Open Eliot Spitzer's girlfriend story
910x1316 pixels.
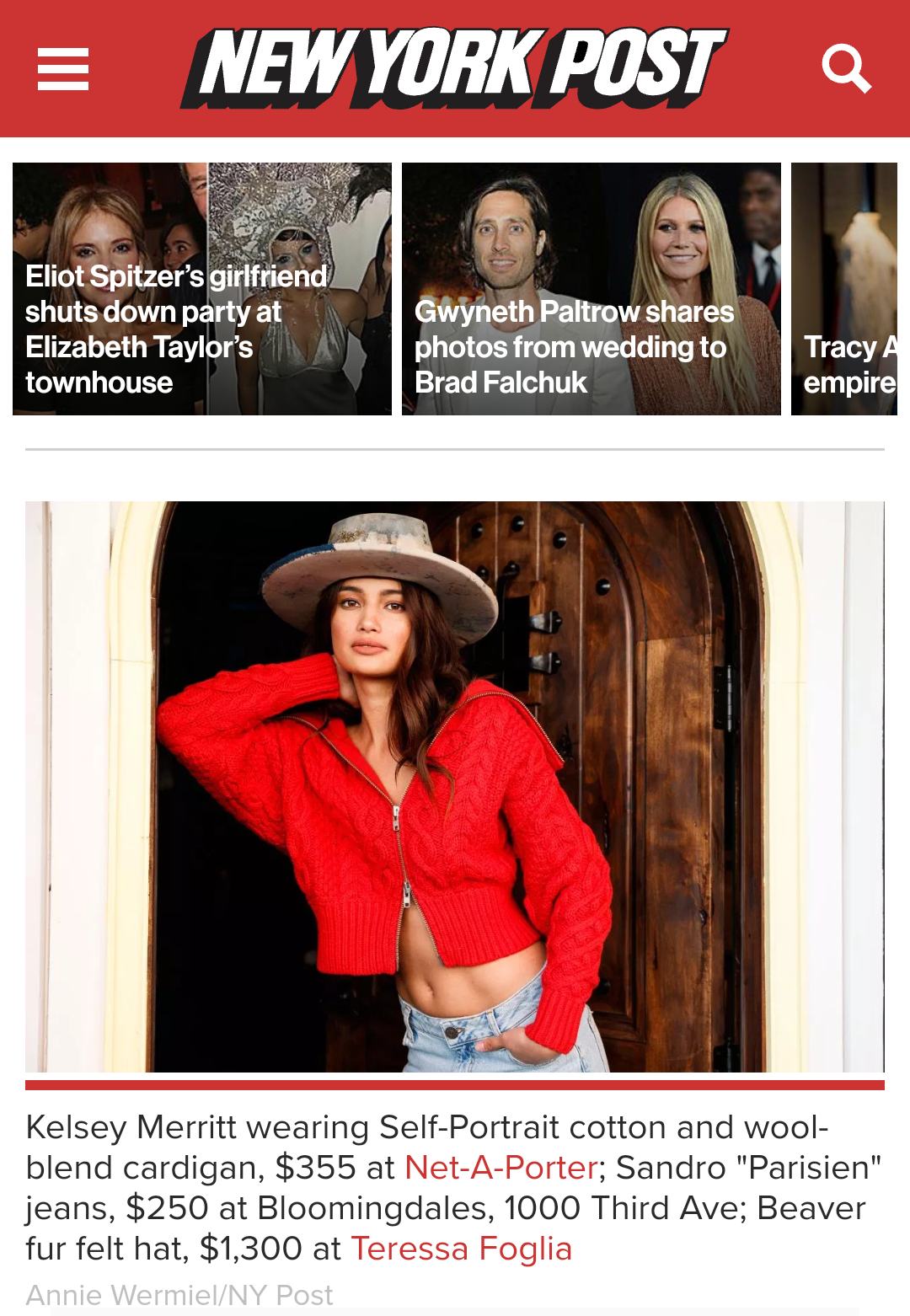click(x=202, y=289)
